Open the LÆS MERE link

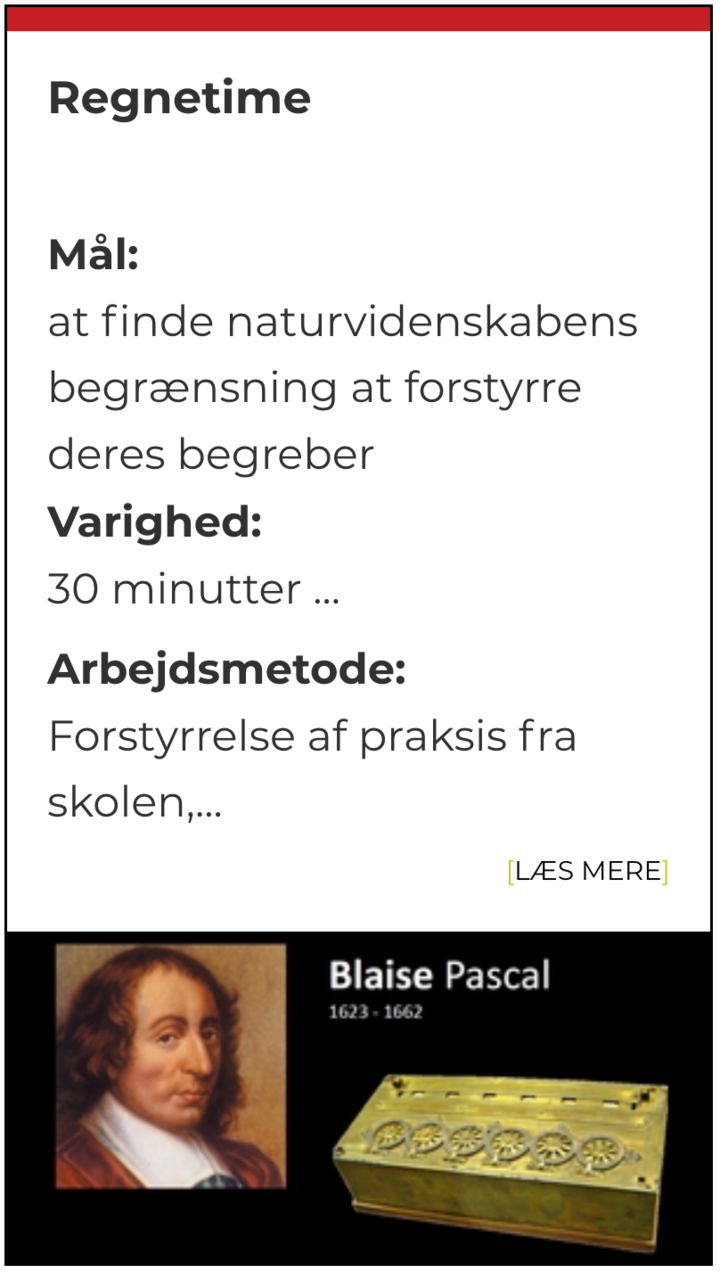[x=588, y=871]
